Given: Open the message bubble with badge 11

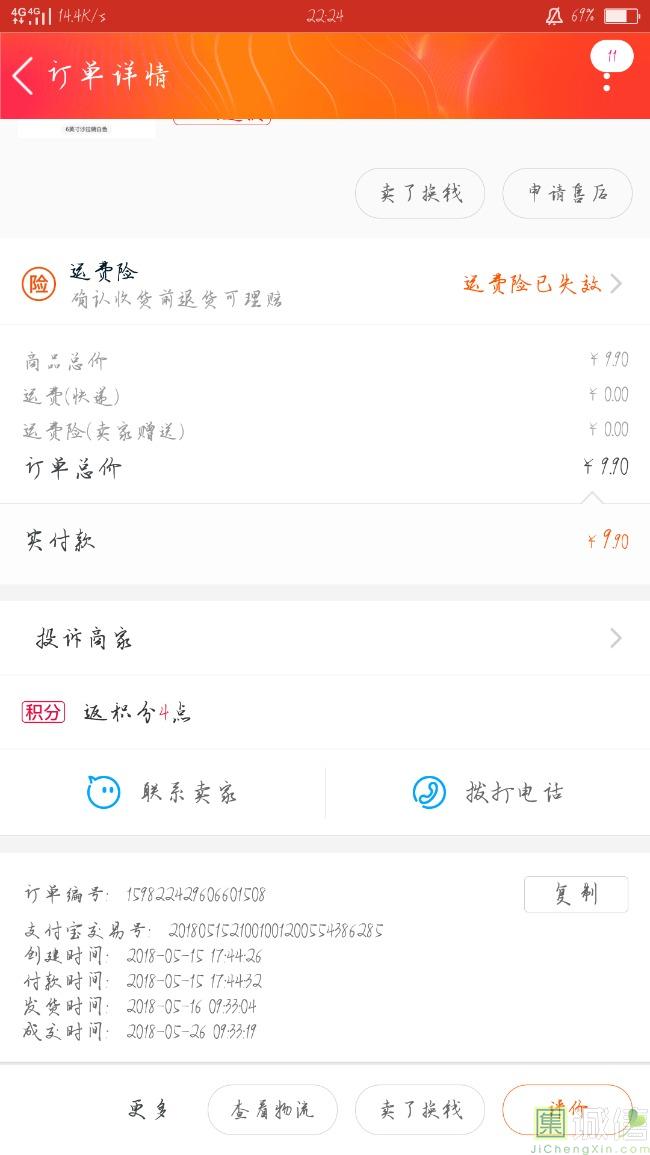Looking at the screenshot, I should (x=611, y=57).
